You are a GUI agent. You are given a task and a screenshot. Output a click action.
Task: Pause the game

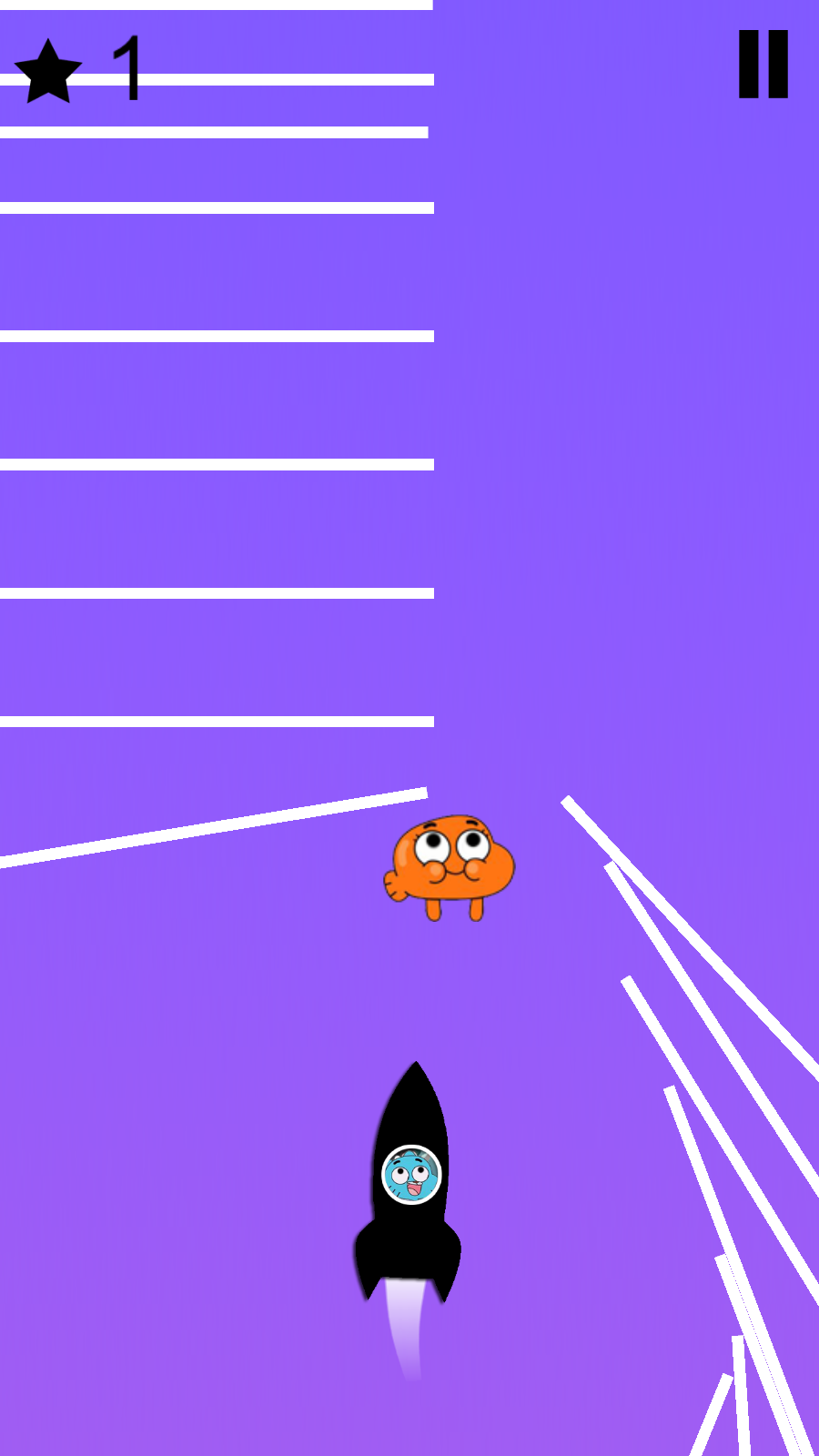click(x=763, y=64)
